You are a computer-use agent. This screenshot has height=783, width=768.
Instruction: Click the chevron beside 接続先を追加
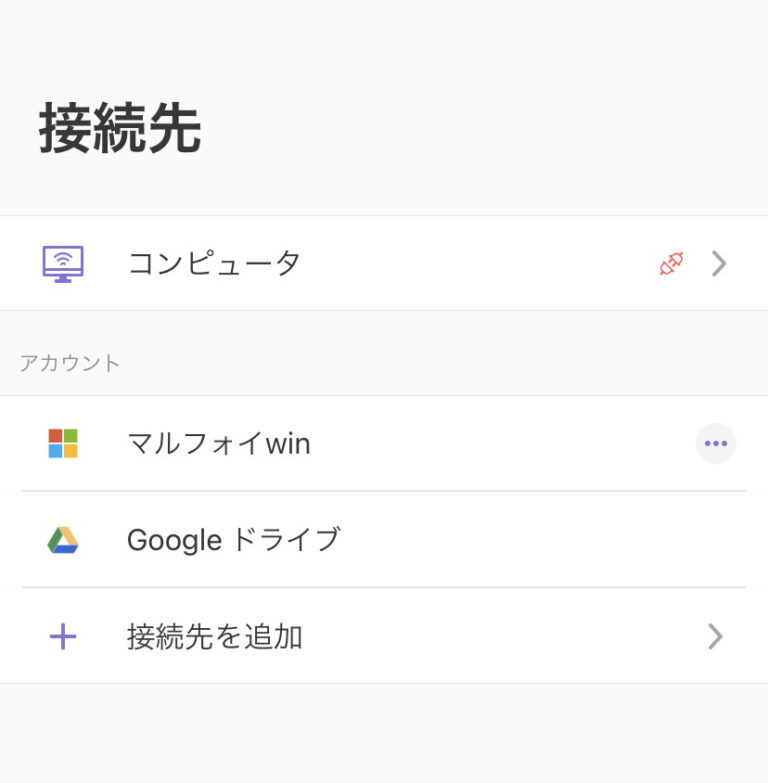point(716,636)
